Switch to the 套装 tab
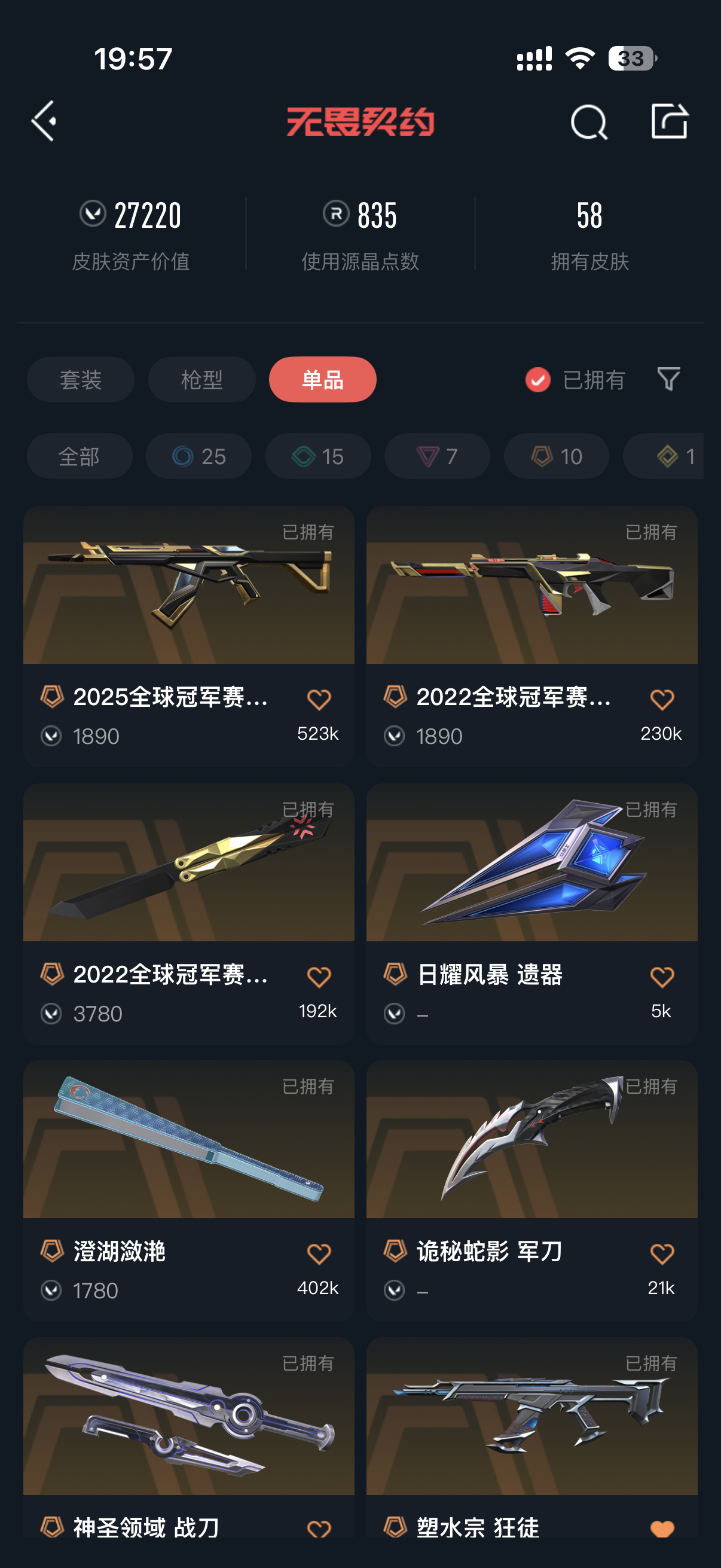Image resolution: width=721 pixels, height=1568 pixels. tap(81, 380)
